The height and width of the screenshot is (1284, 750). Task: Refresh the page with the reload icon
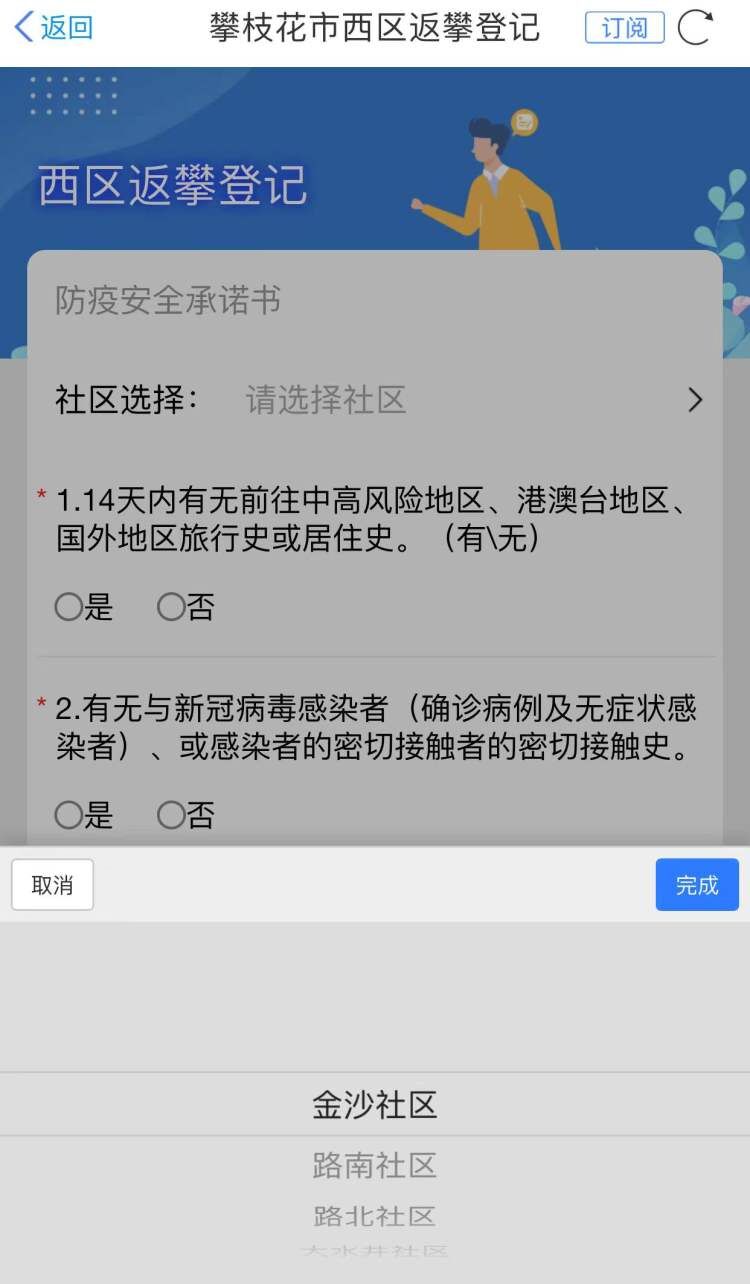click(696, 27)
